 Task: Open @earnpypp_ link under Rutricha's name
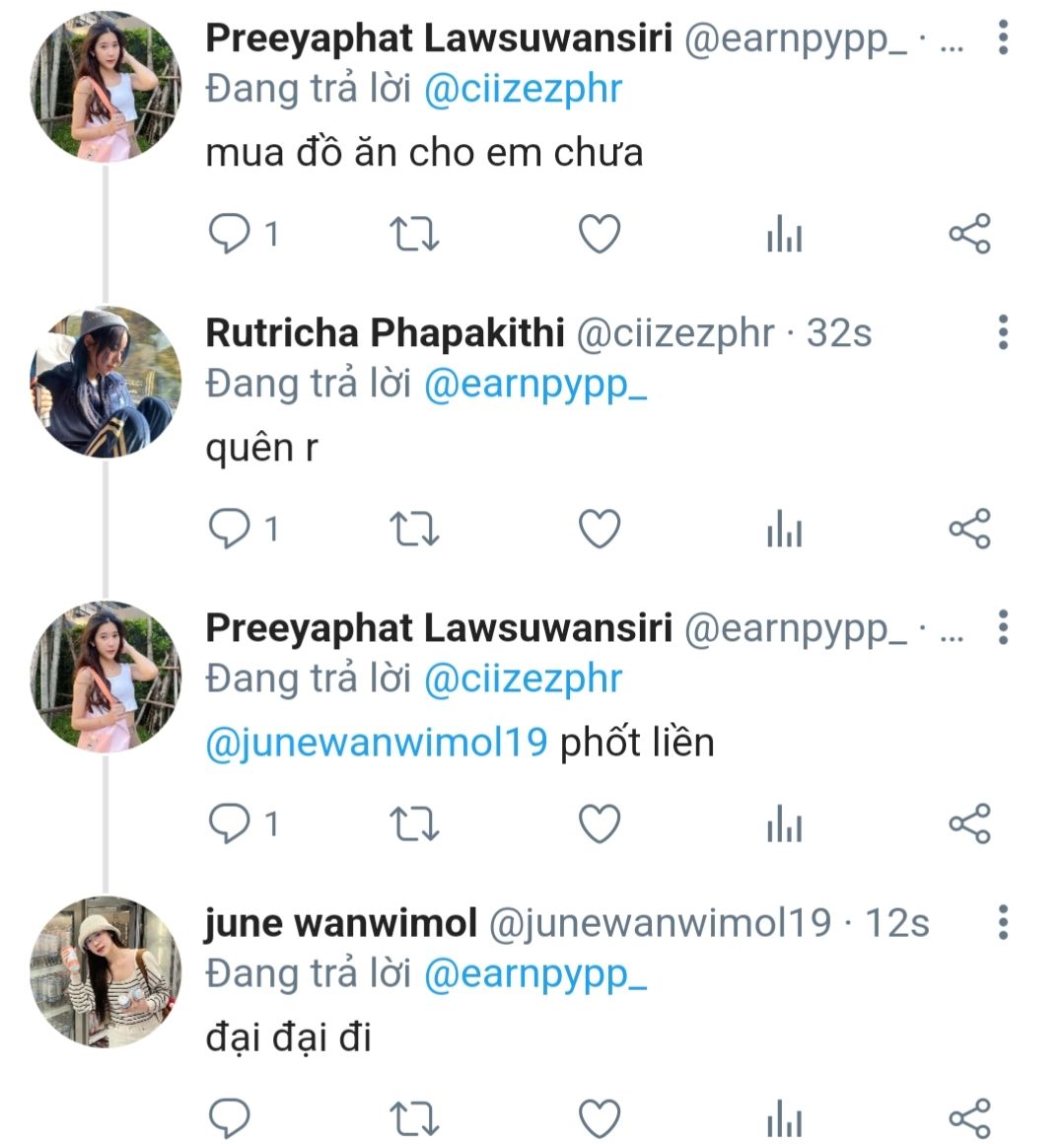(534, 384)
